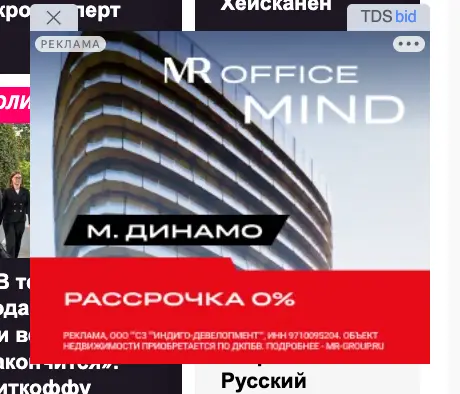Tap the РЕКЛАМА ad label
This screenshot has height=394, width=460.
pyautogui.click(x=70, y=44)
